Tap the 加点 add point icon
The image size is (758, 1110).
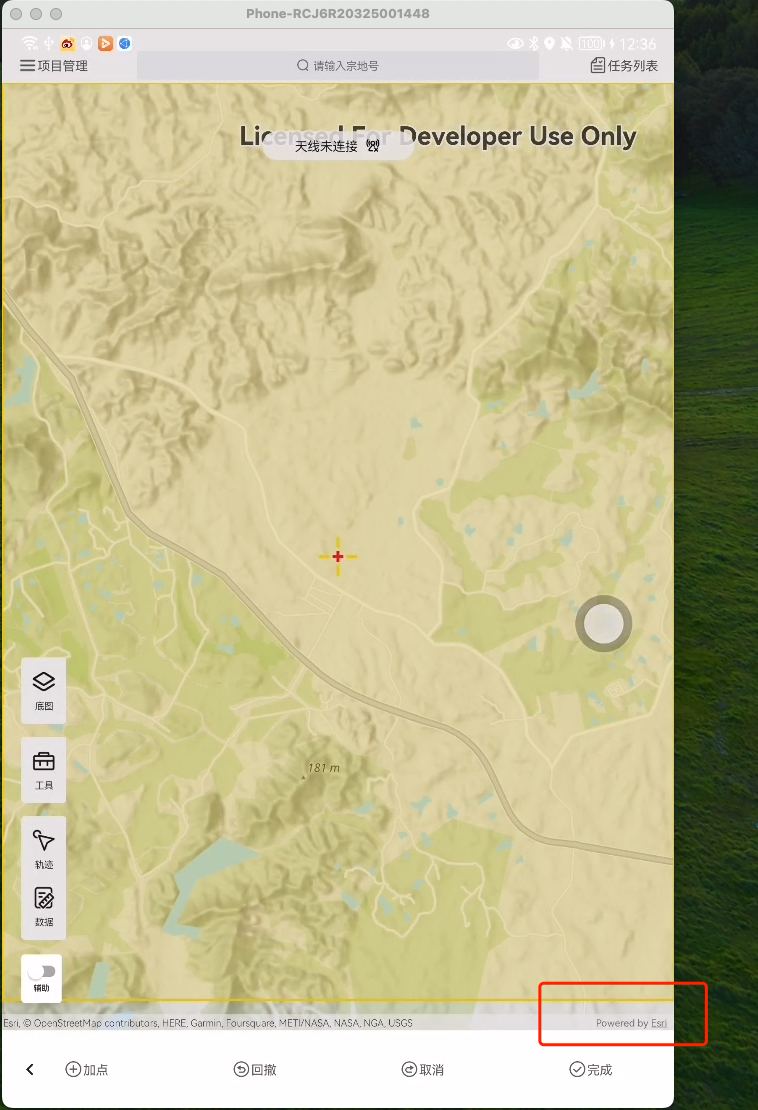[74, 1069]
